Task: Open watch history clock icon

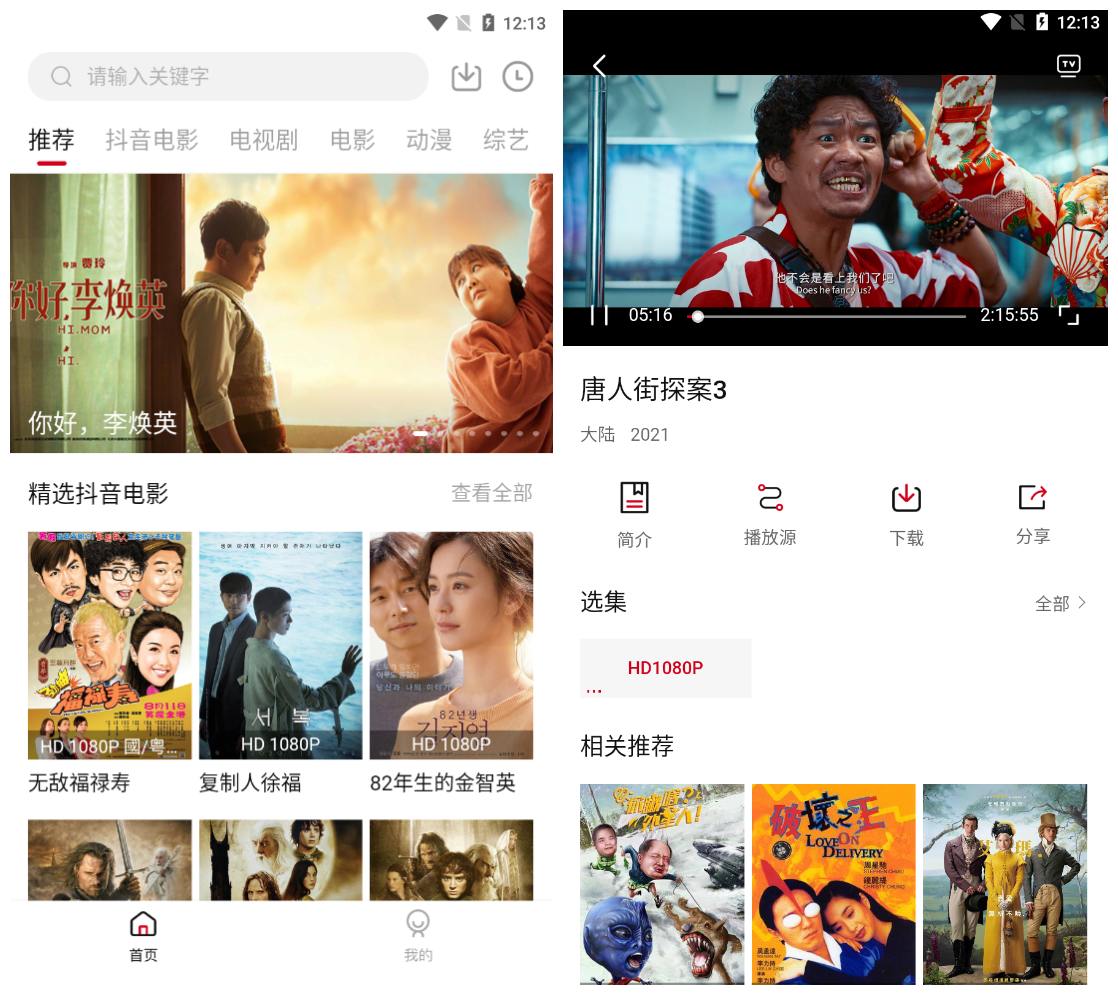Action: tap(517, 76)
